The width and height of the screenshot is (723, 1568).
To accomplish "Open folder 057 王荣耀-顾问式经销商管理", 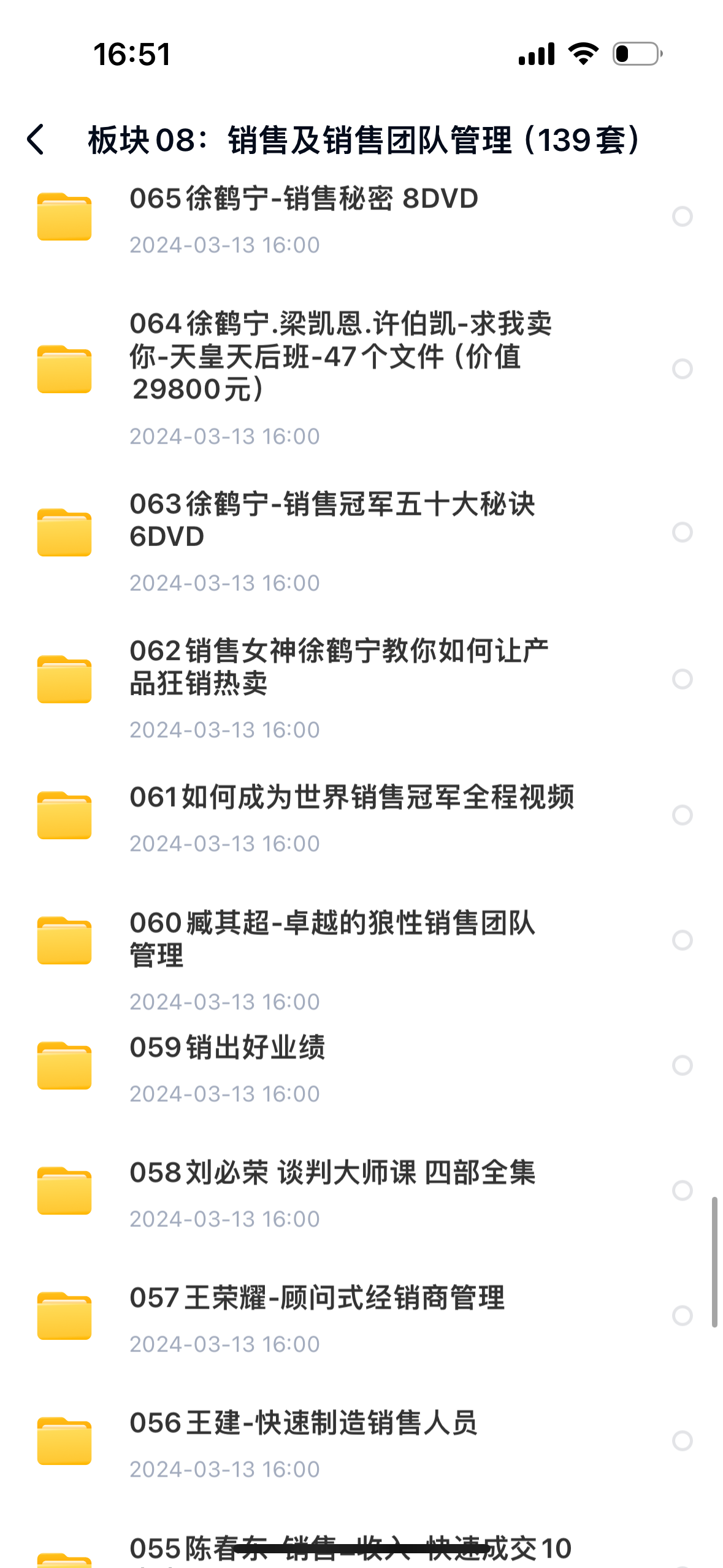I will (316, 1298).
